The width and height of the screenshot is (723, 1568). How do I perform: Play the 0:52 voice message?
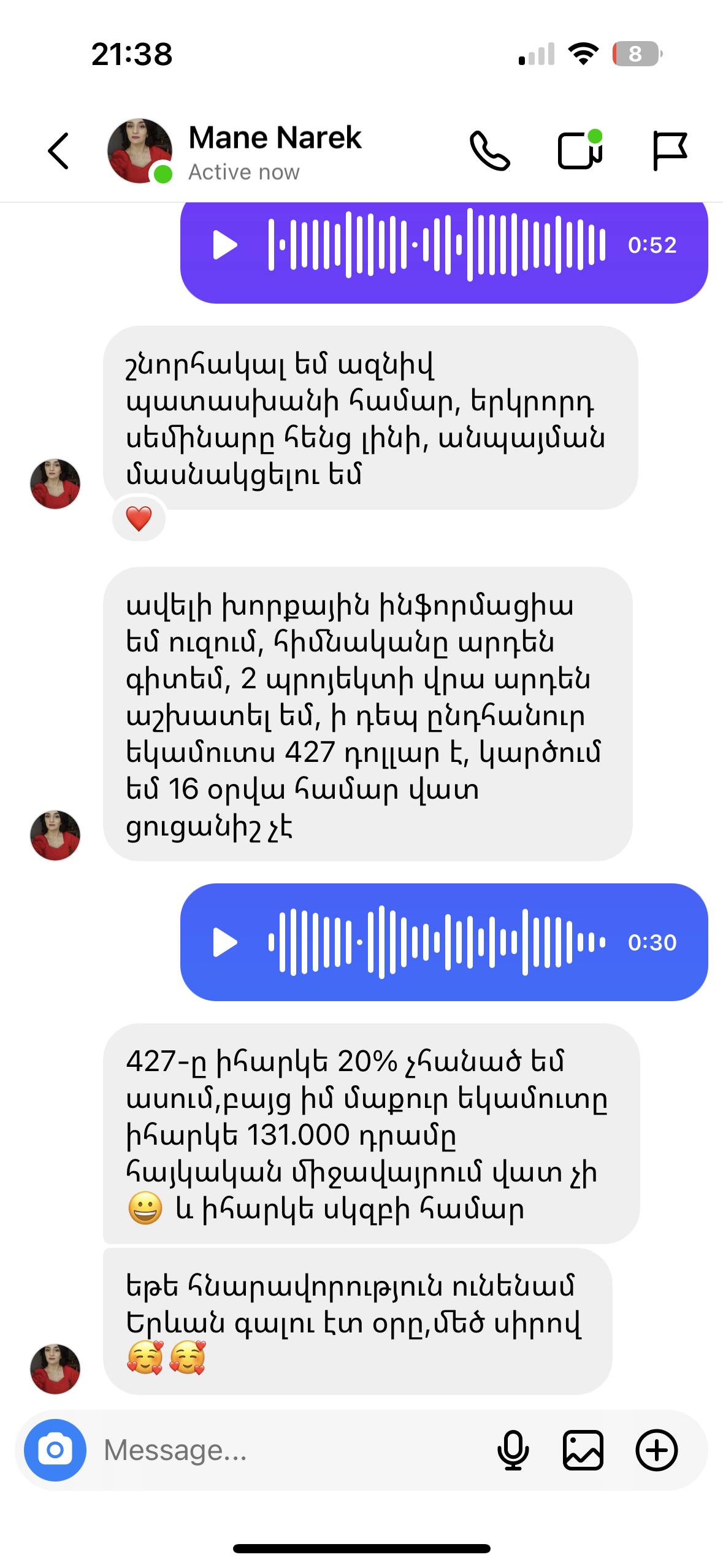coord(225,245)
